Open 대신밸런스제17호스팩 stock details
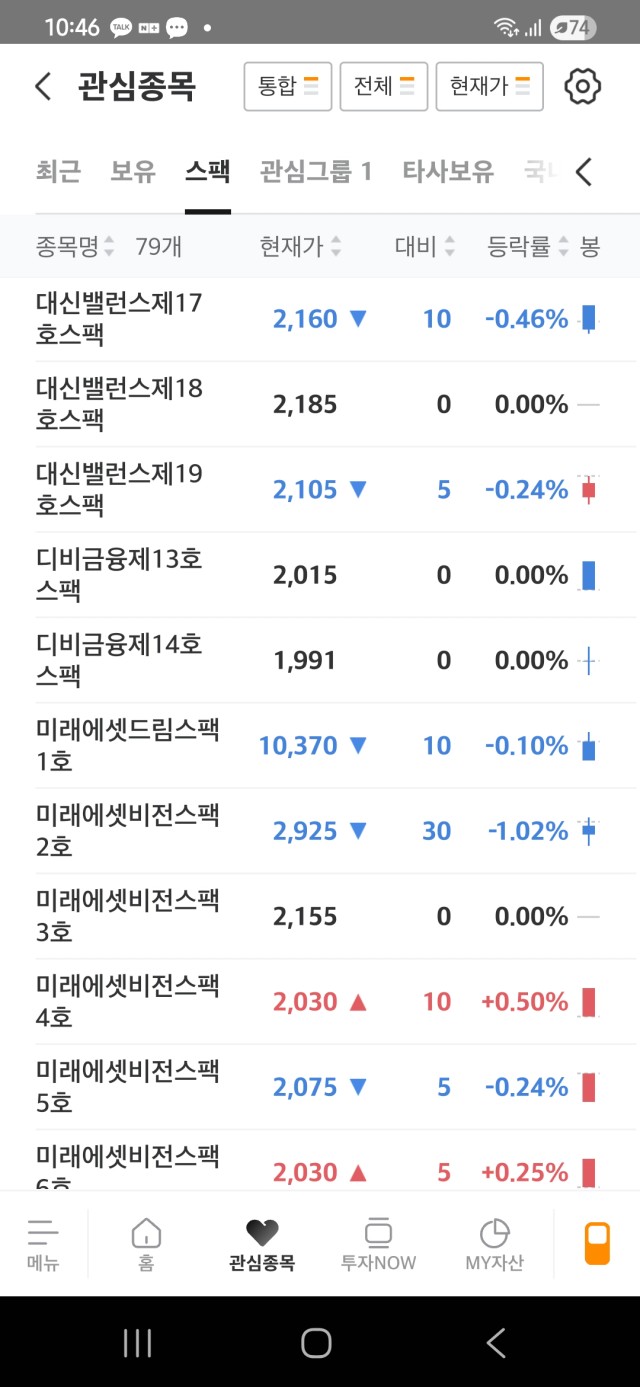The image size is (640, 1387). click(x=320, y=319)
